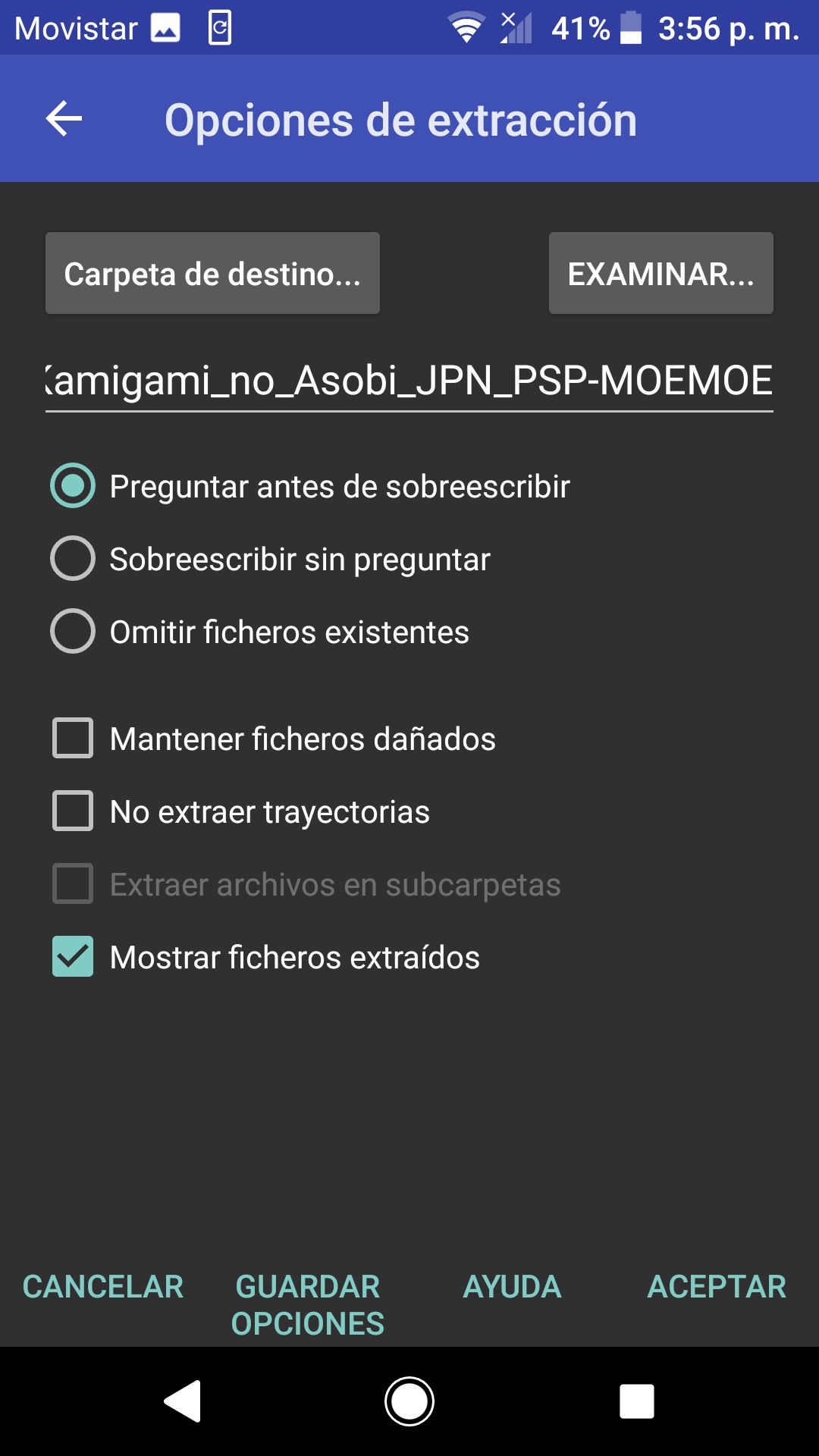Choose Sobreescribir sin preguntar
The image size is (819, 1456).
(271, 559)
